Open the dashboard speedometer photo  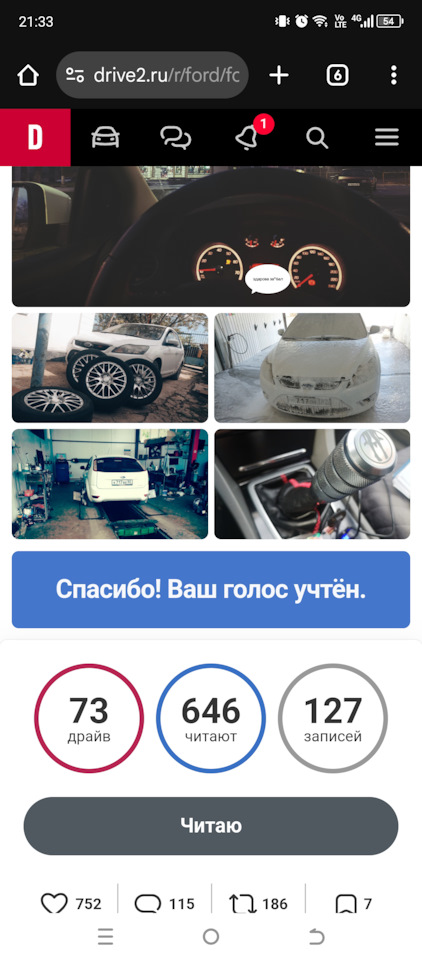tap(211, 236)
